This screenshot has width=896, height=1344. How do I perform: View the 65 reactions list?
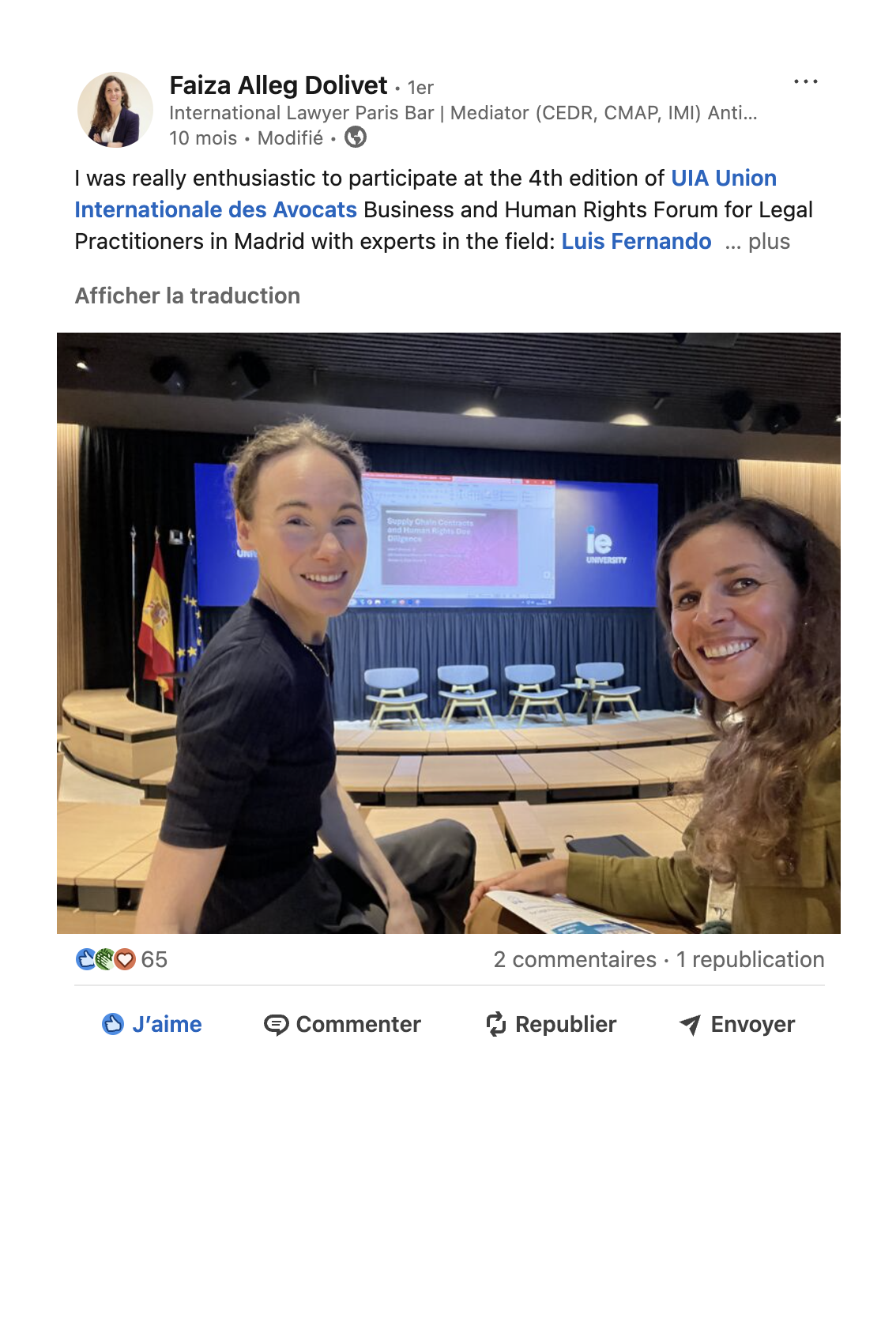pyautogui.click(x=122, y=959)
